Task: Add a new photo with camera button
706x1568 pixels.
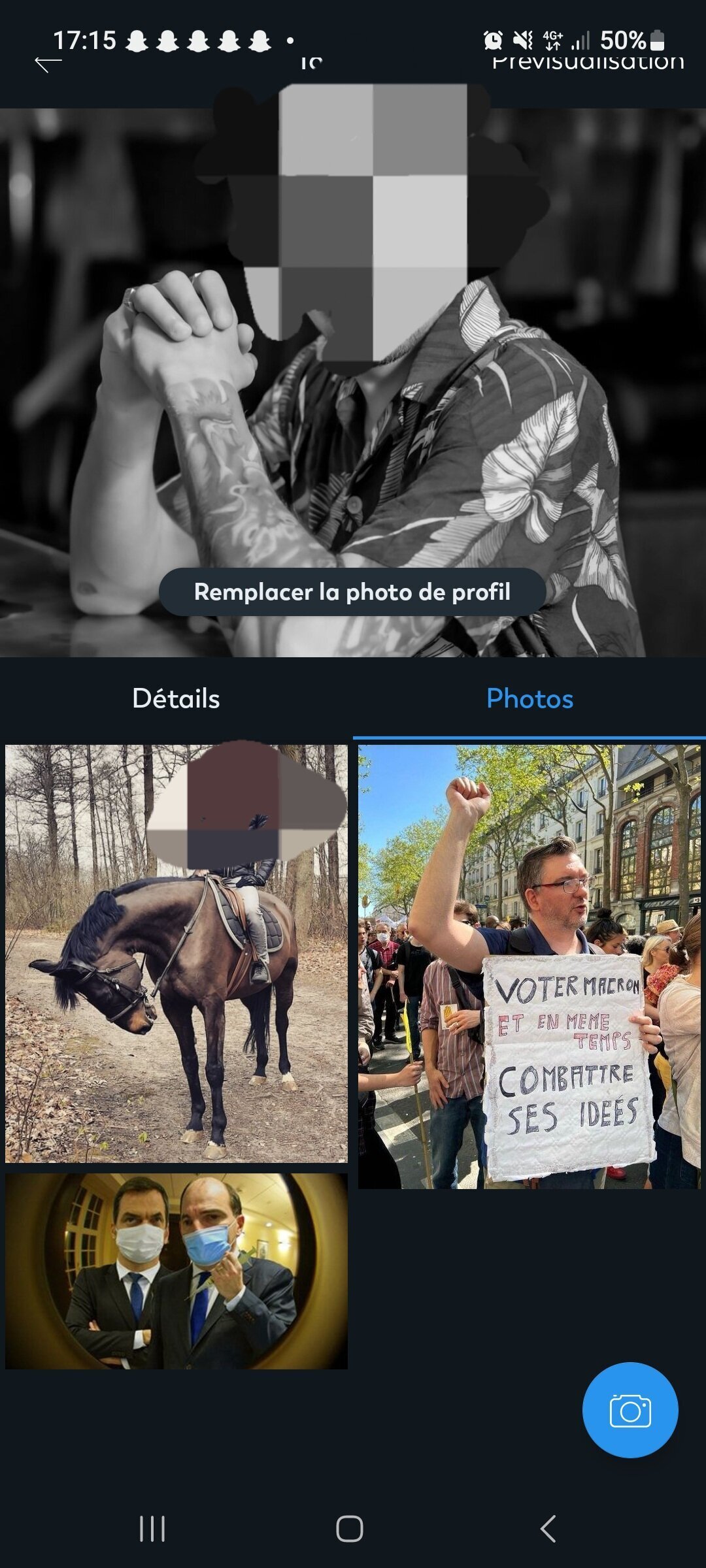Action: coord(630,1410)
